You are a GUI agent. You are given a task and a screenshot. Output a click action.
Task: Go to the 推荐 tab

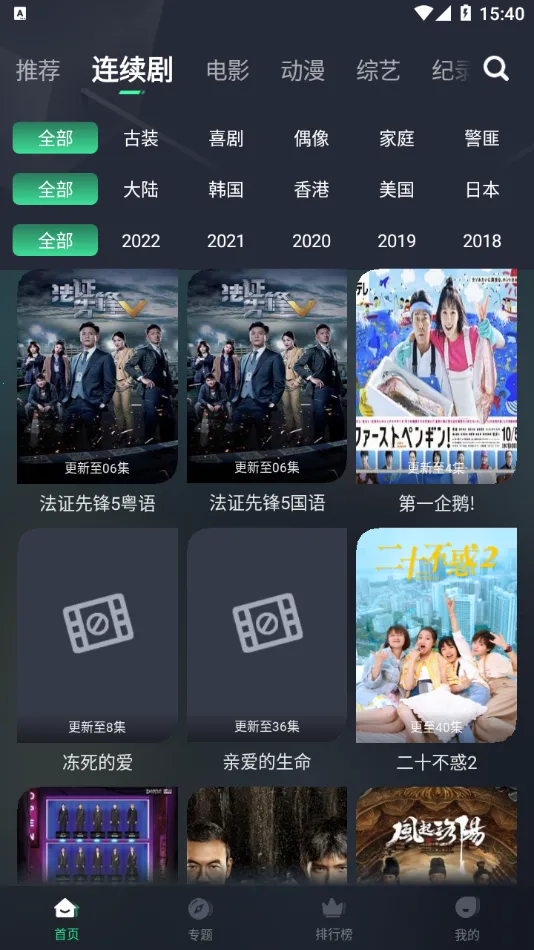pyautogui.click(x=38, y=70)
